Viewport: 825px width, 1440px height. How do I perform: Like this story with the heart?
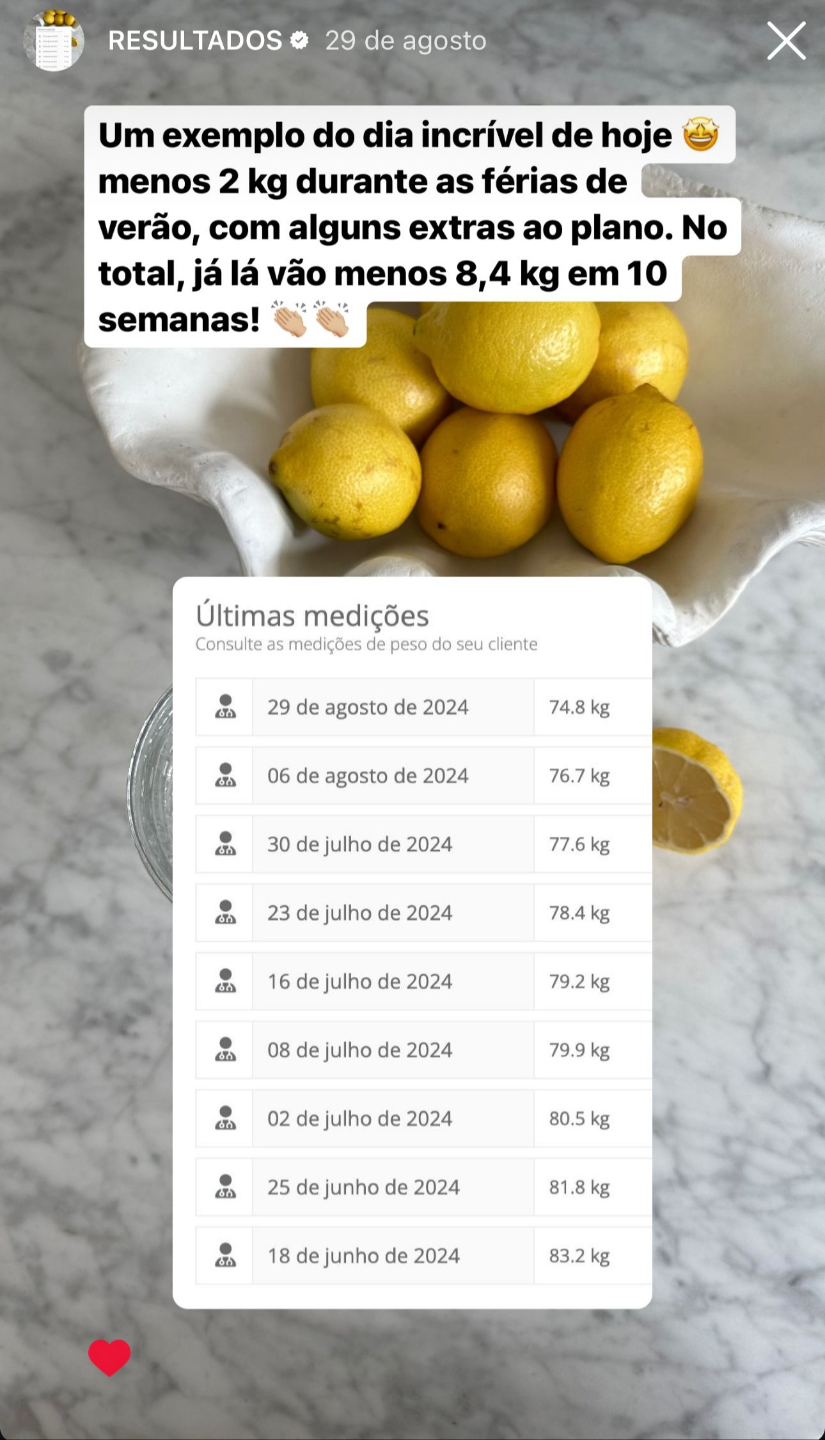click(x=109, y=1357)
